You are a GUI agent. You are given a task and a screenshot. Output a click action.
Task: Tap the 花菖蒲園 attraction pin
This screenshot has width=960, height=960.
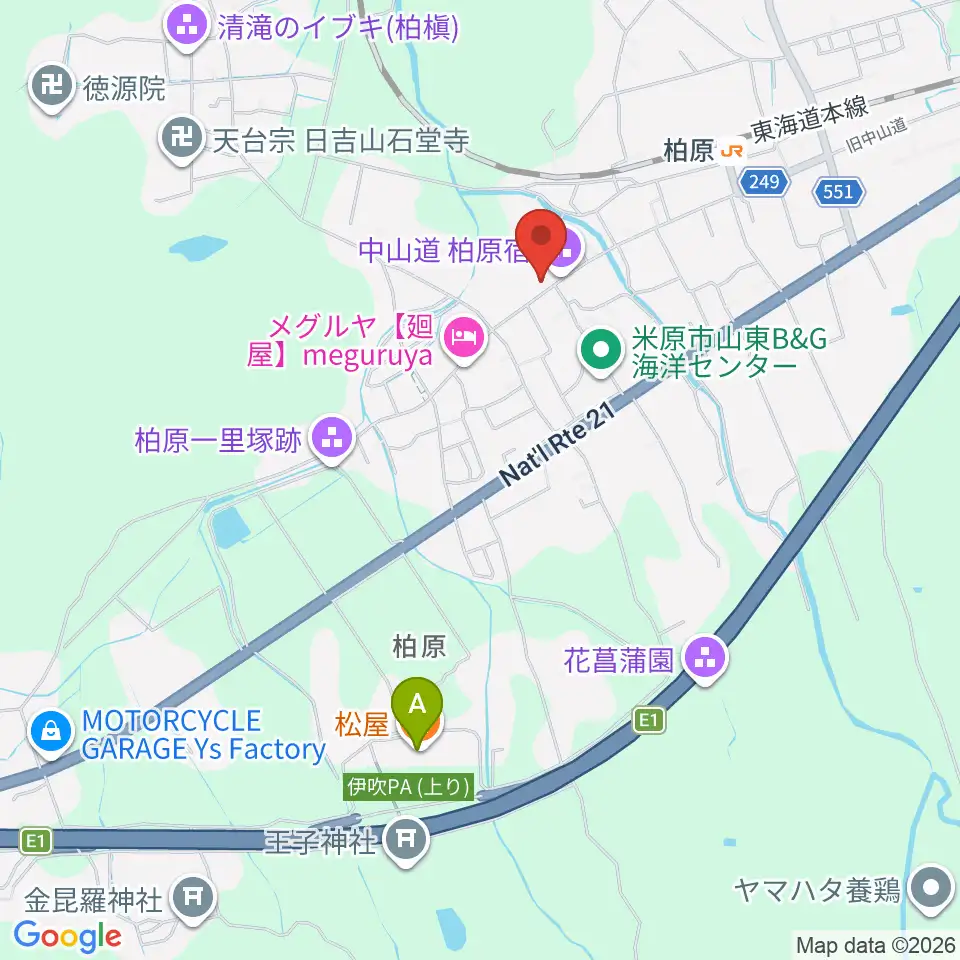(x=705, y=660)
